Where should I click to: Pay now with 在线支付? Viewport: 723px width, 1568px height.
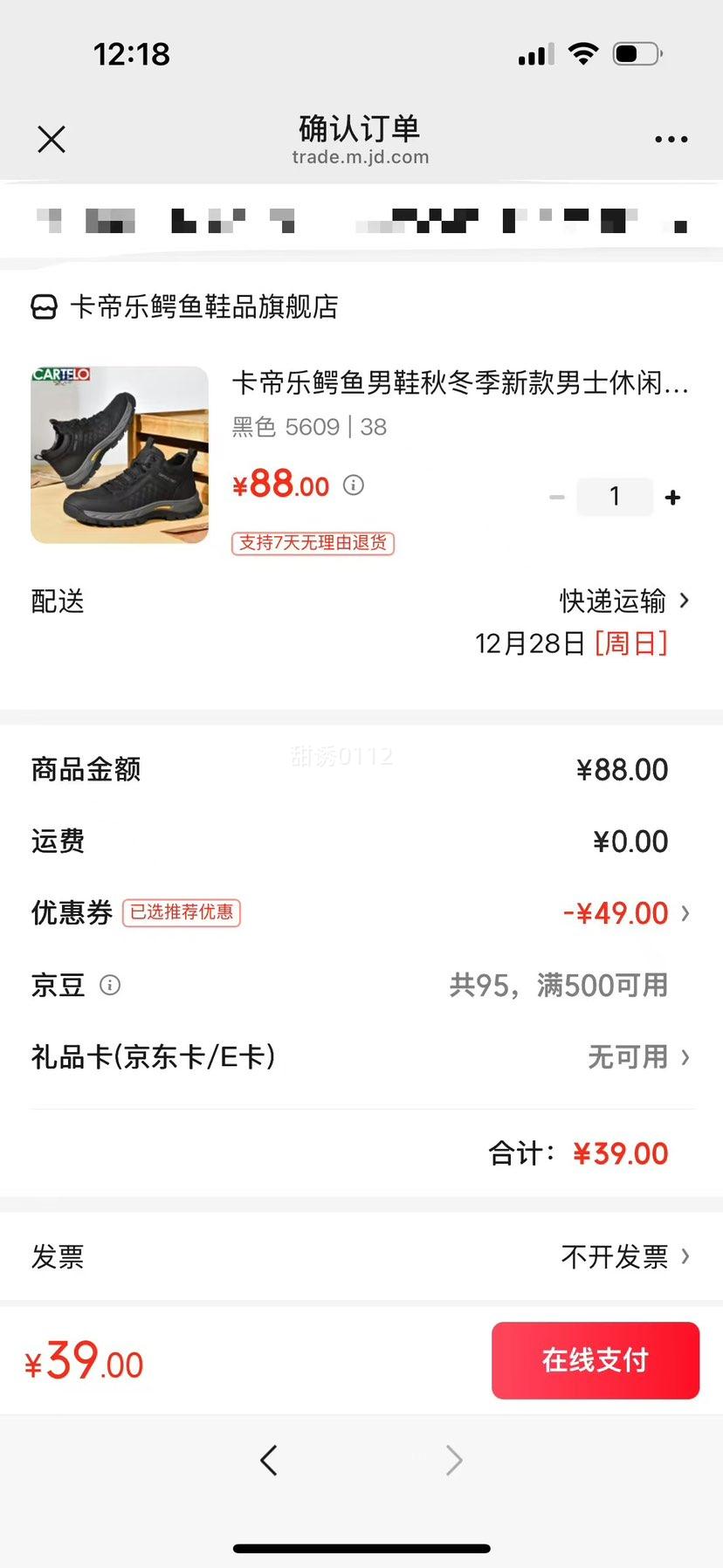(596, 1360)
